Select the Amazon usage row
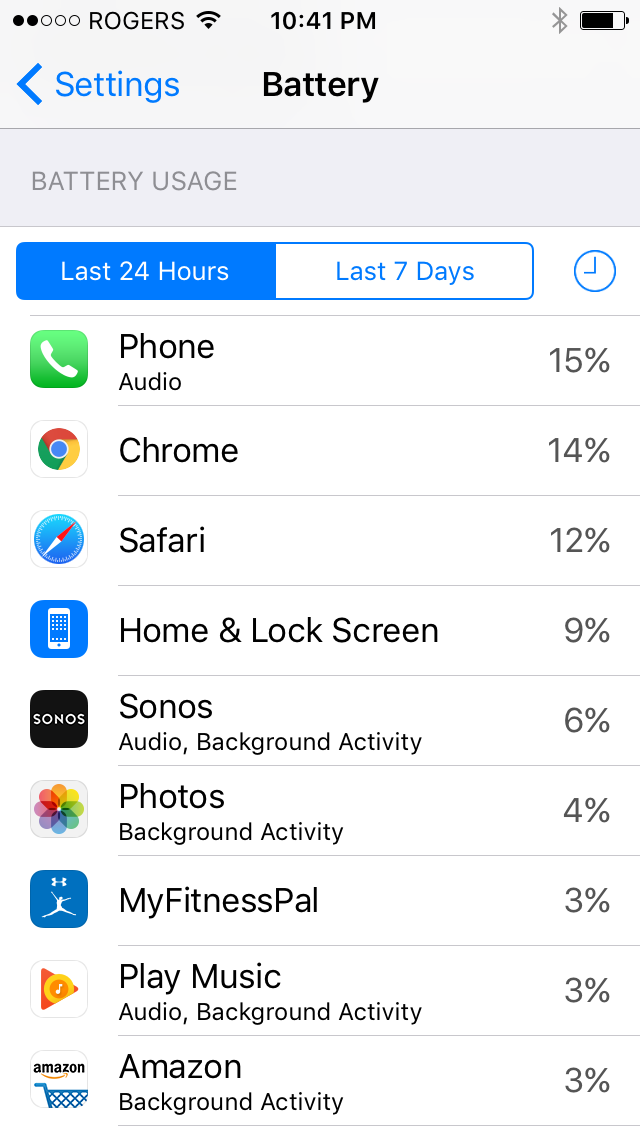 tap(320, 1080)
